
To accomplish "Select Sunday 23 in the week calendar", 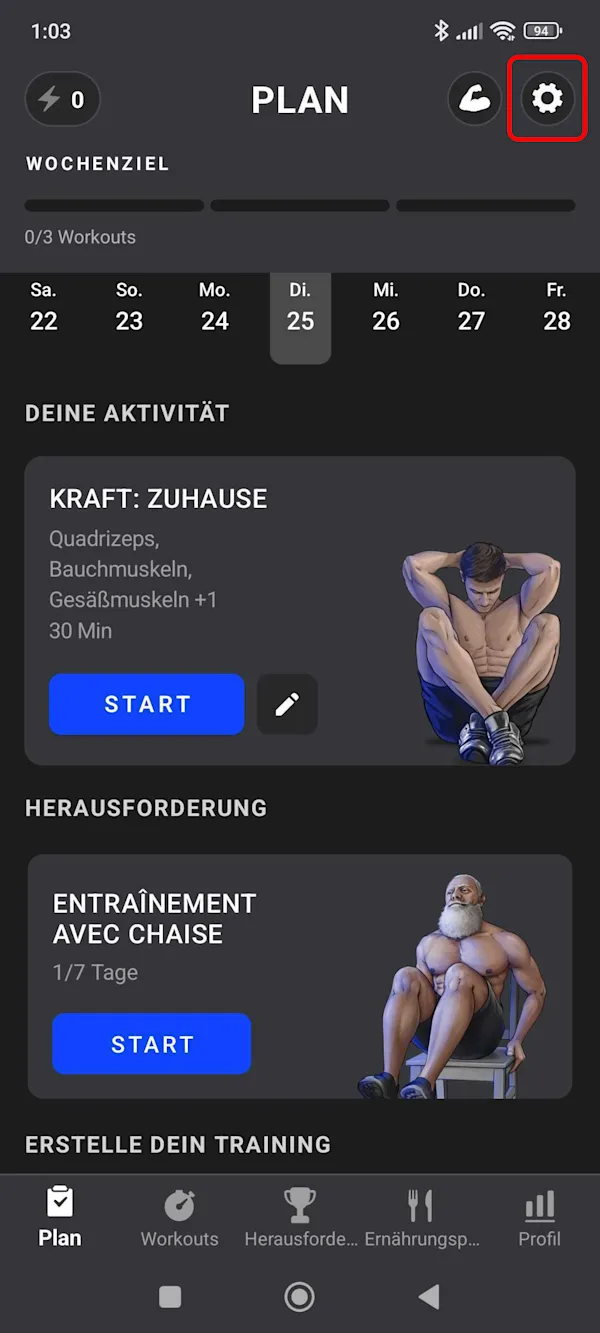I will pyautogui.click(x=129, y=307).
